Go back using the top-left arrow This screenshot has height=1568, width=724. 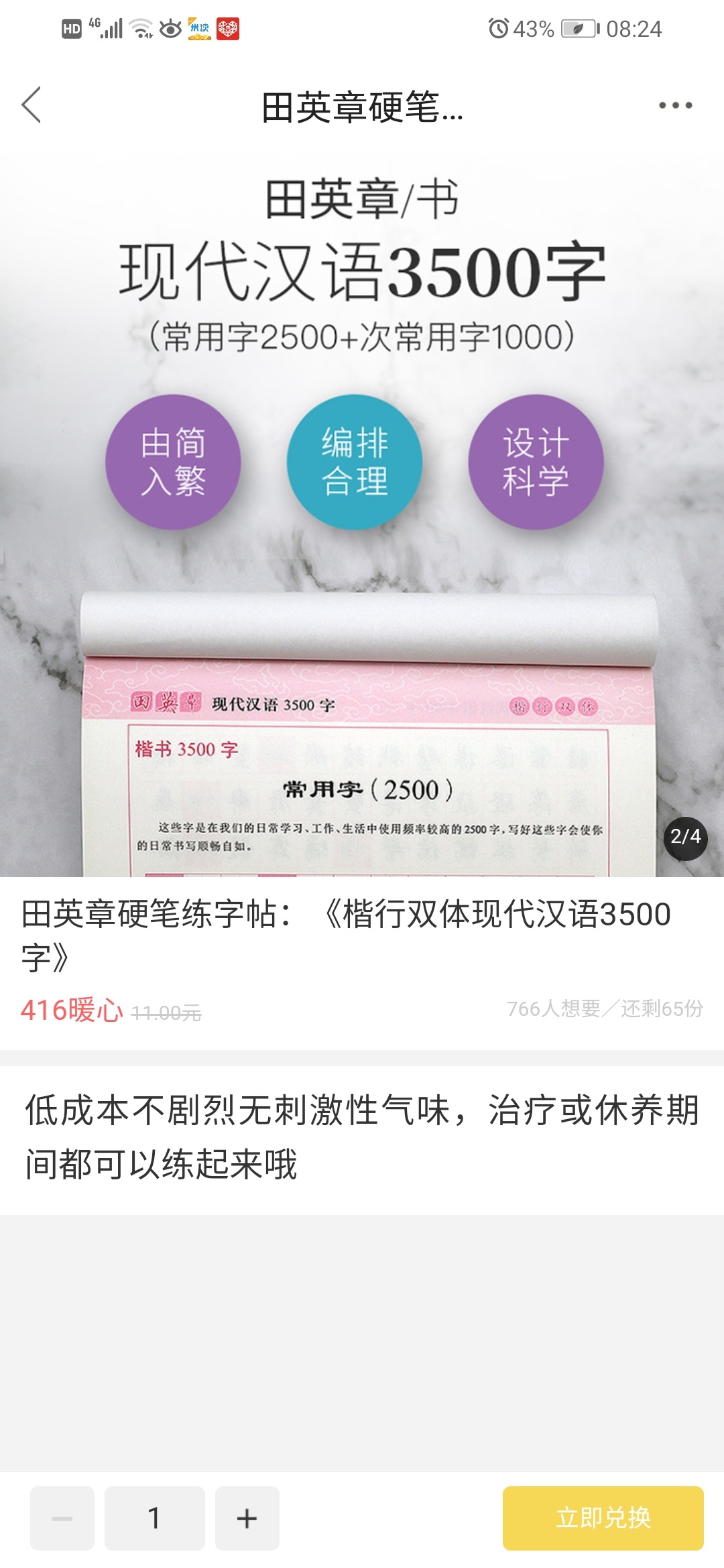[32, 105]
